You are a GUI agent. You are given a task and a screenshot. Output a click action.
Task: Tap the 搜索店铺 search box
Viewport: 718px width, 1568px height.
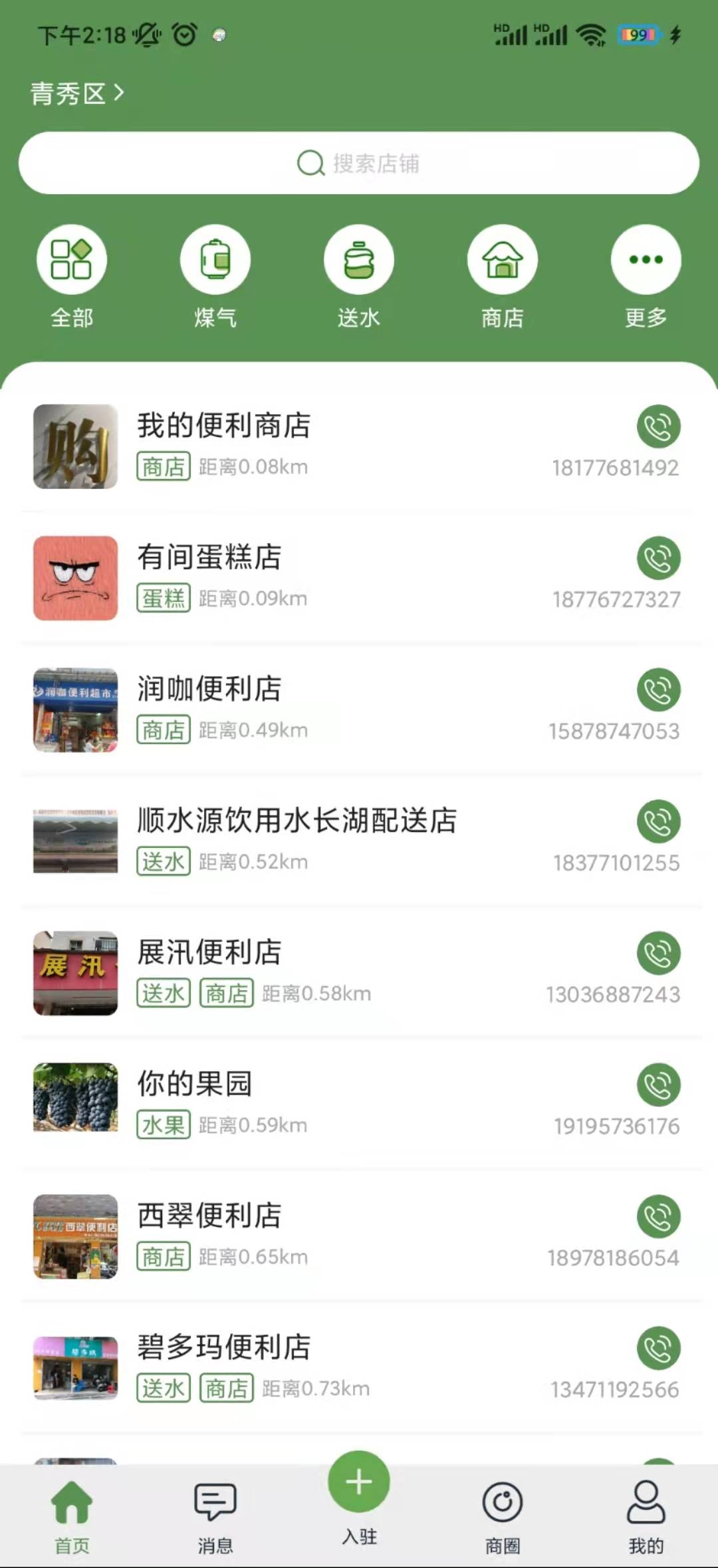pos(359,163)
